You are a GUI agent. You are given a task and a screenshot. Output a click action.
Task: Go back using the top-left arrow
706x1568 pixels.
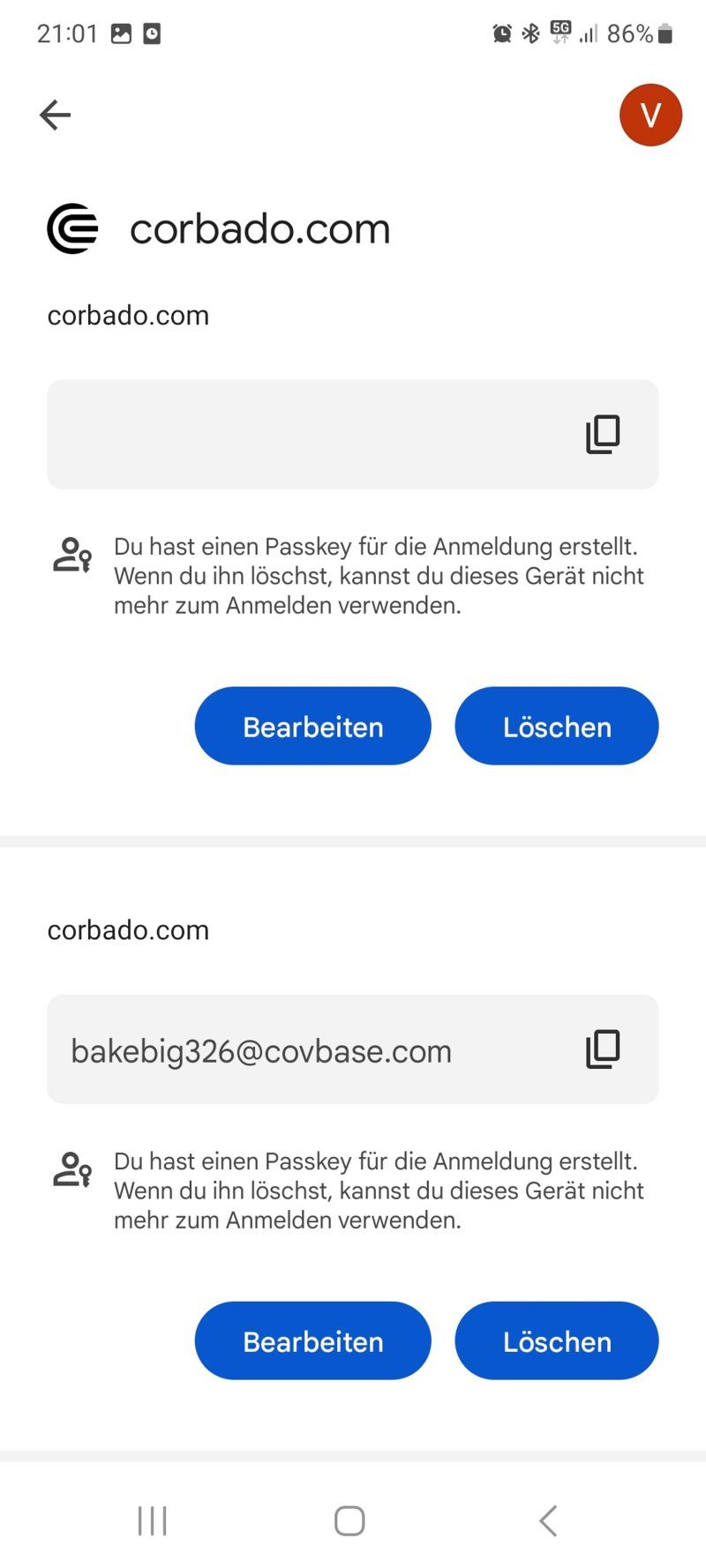55,115
